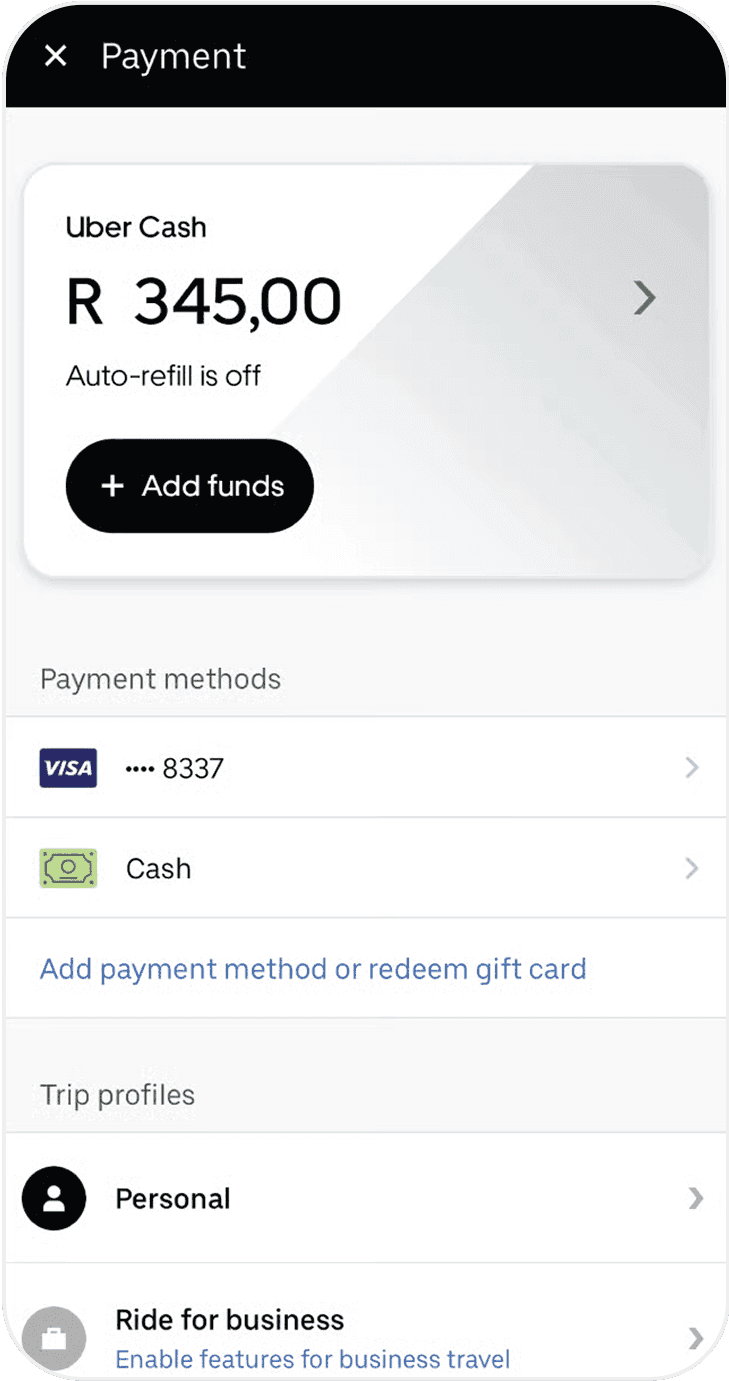Tap the Personal profile person icon
The image size is (729, 1381).
click(54, 1198)
